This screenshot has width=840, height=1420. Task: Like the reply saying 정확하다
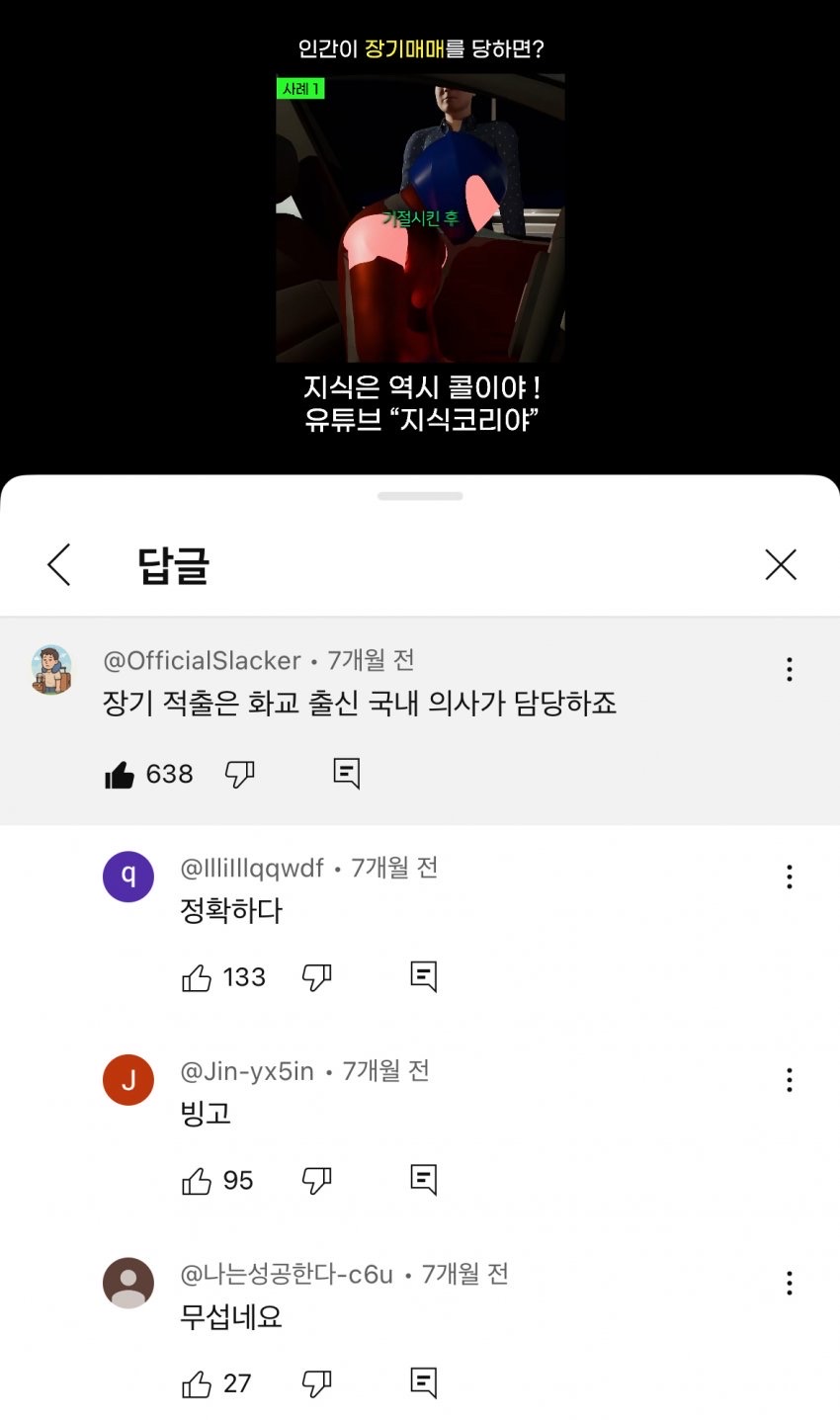click(x=197, y=978)
